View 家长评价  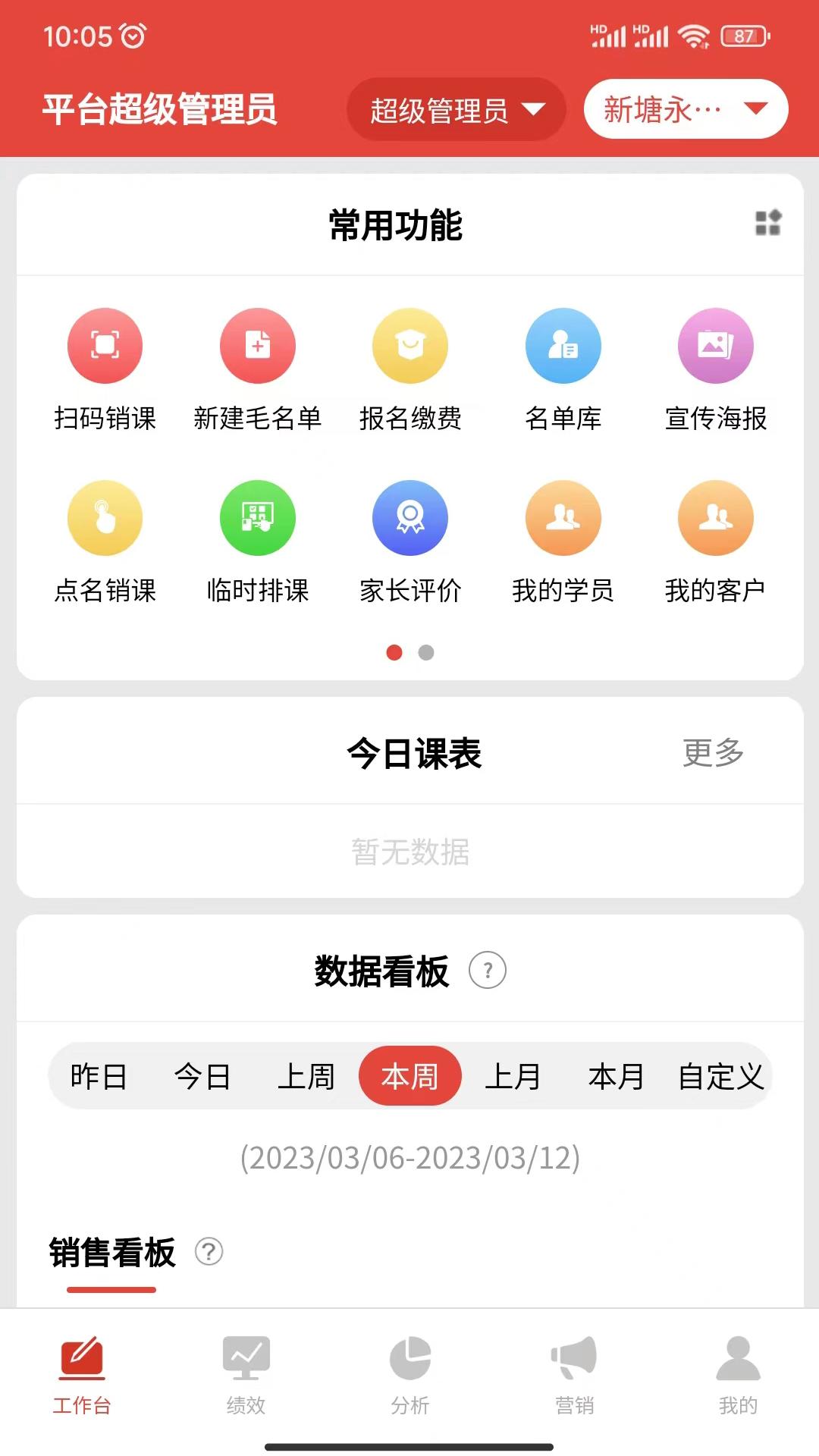coord(410,519)
